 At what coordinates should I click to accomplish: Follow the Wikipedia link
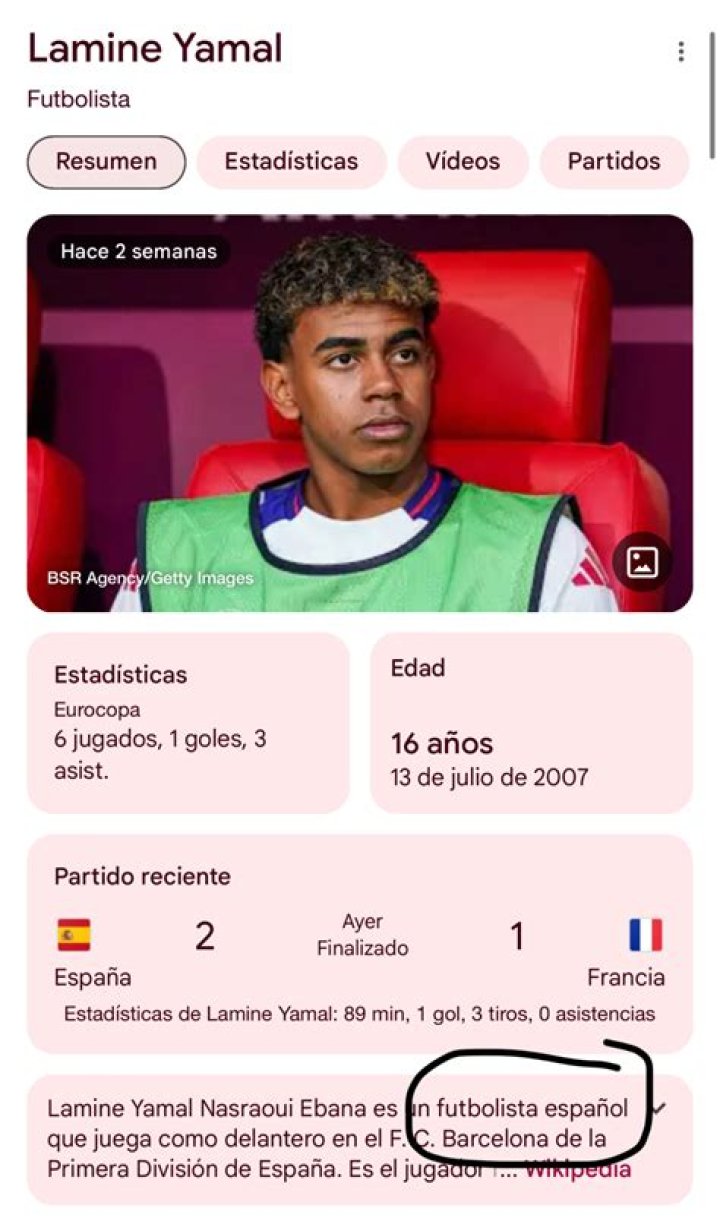579,1168
